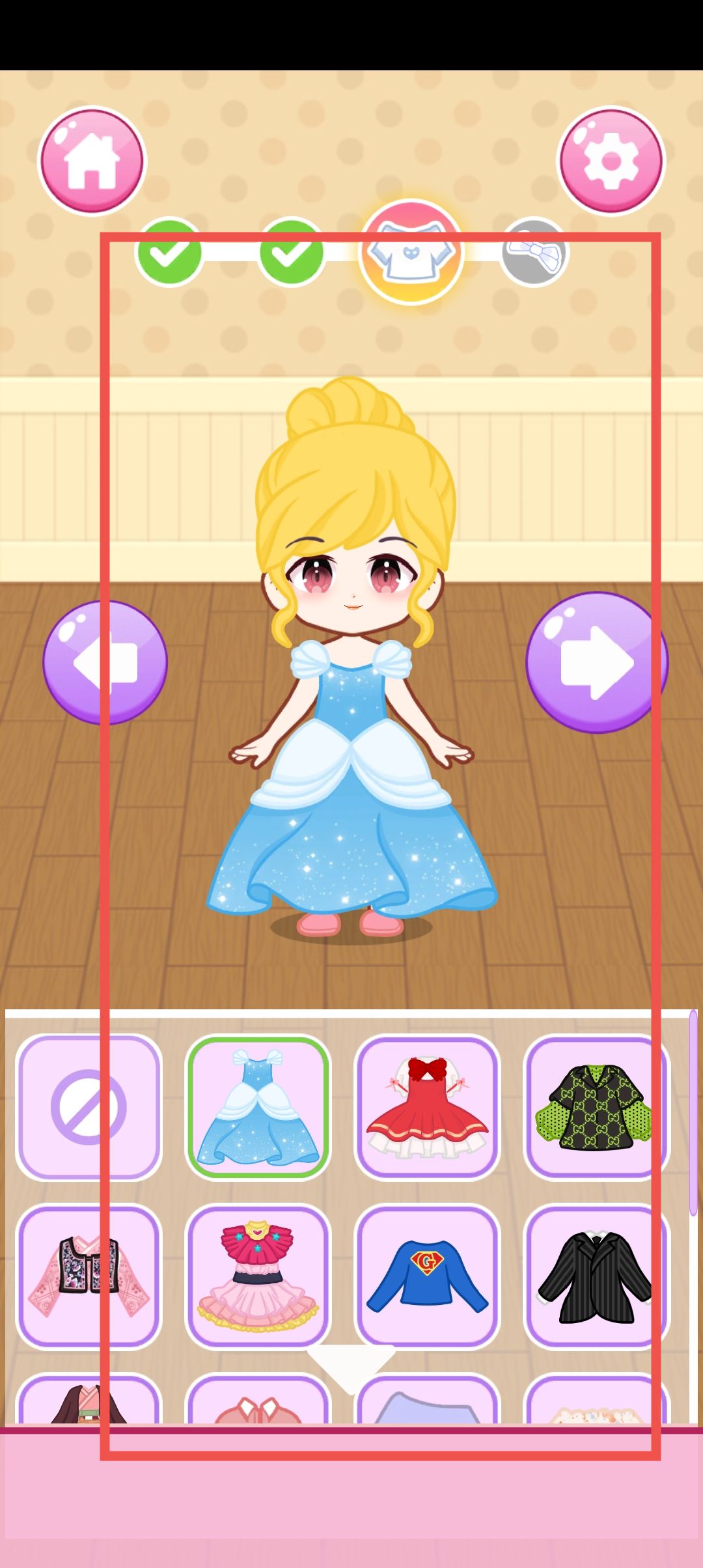703x1568 pixels.
Task: Pick the blue superhero G sweater
Action: [427, 1276]
